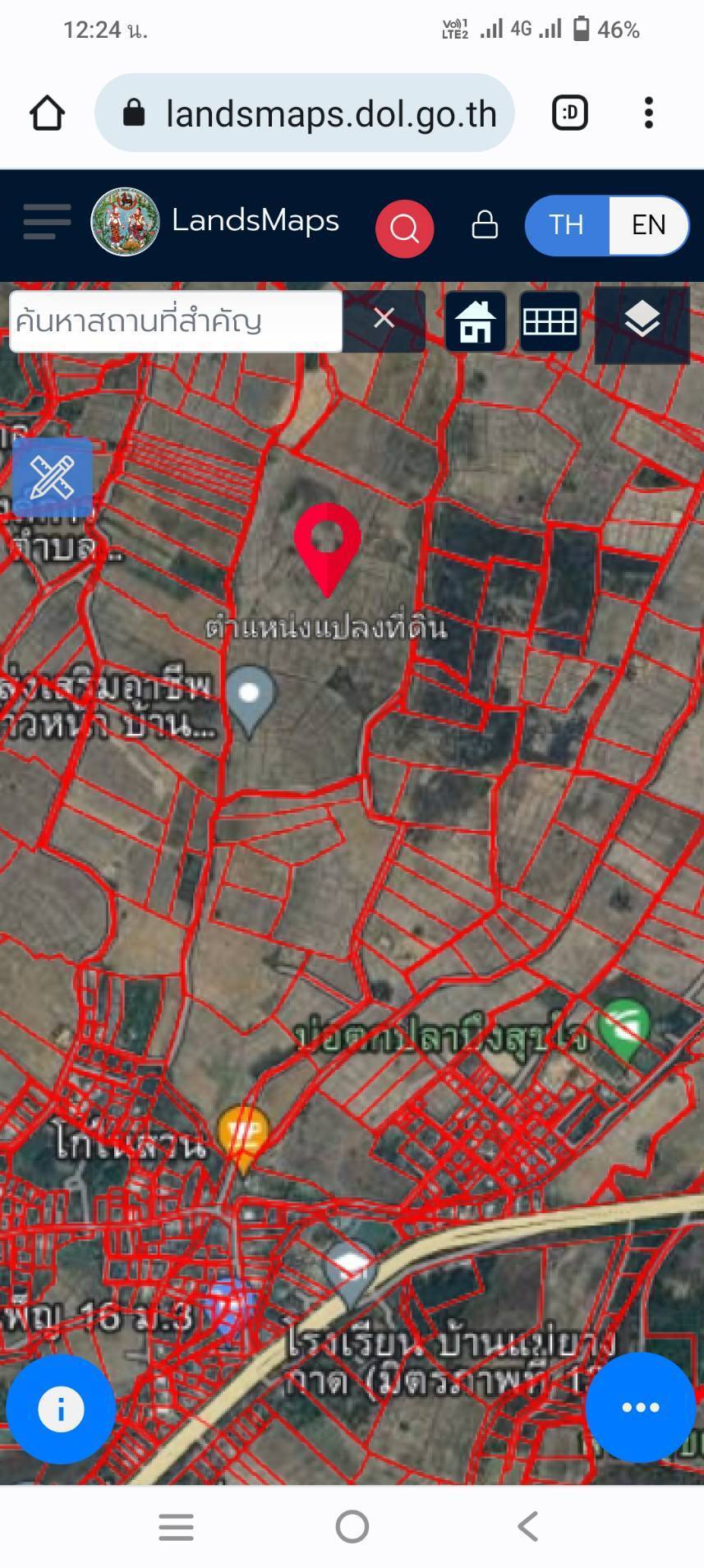Tap the important places search field
The width and height of the screenshot is (704, 1568).
[176, 321]
